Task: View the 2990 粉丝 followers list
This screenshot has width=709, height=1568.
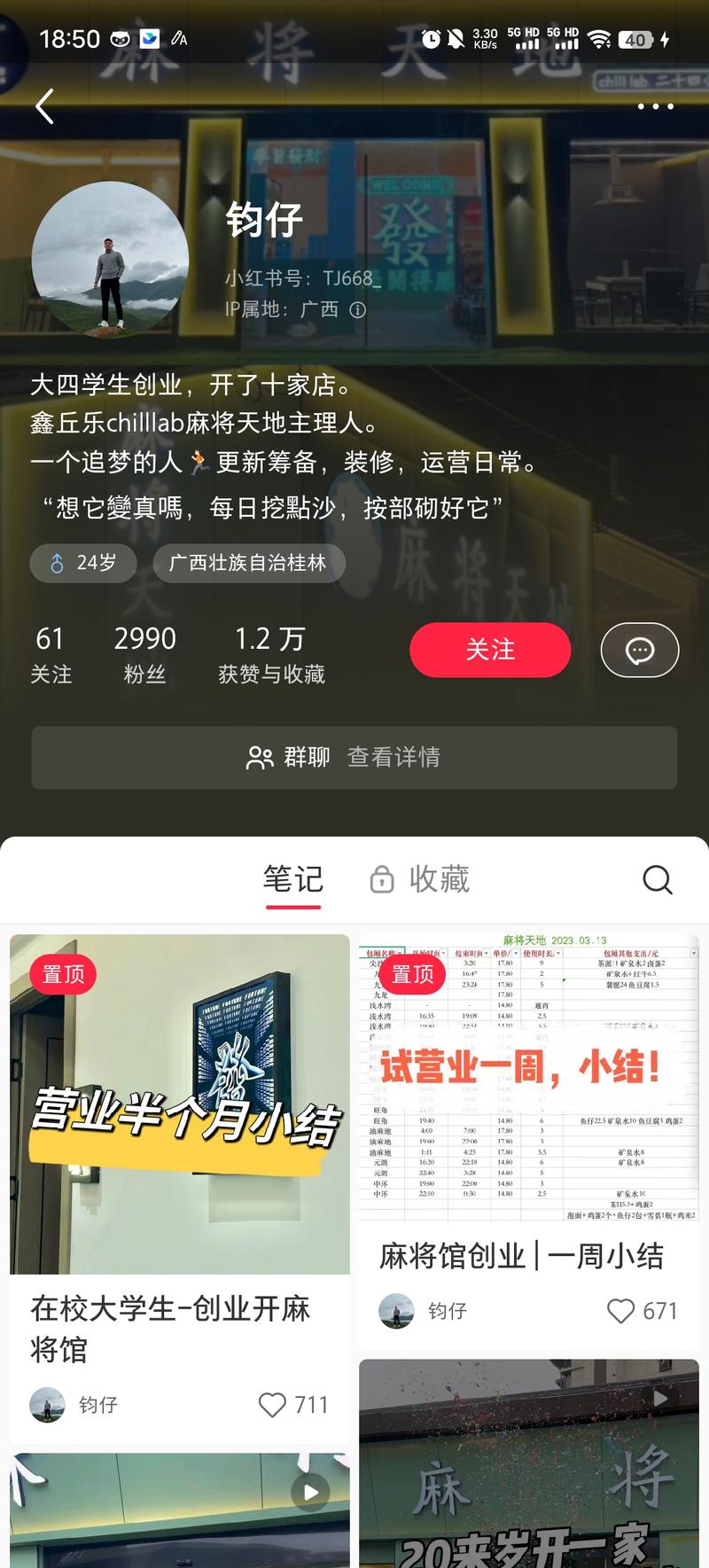Action: 144,655
